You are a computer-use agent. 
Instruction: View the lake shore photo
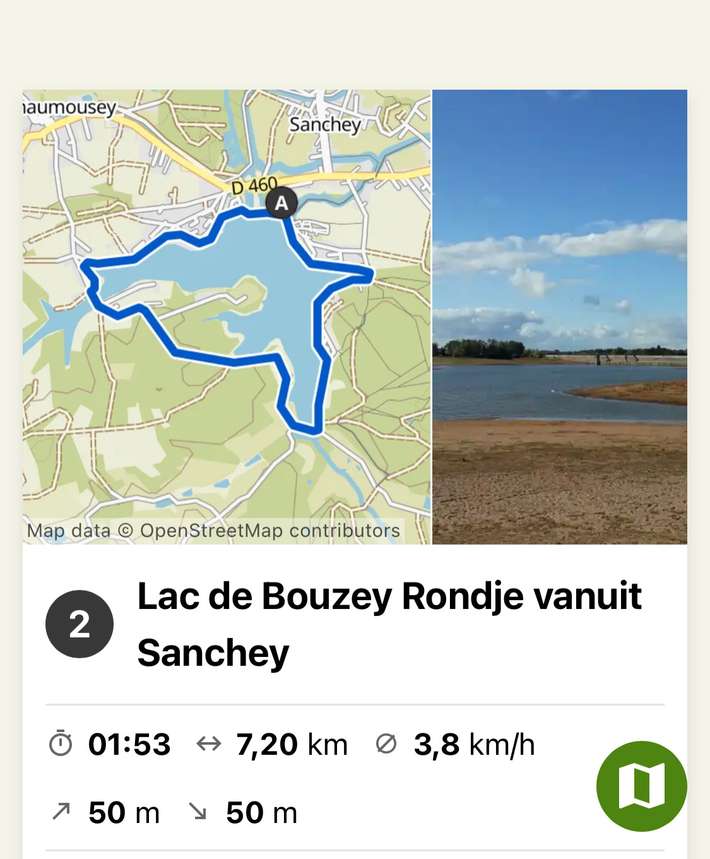[560, 316]
